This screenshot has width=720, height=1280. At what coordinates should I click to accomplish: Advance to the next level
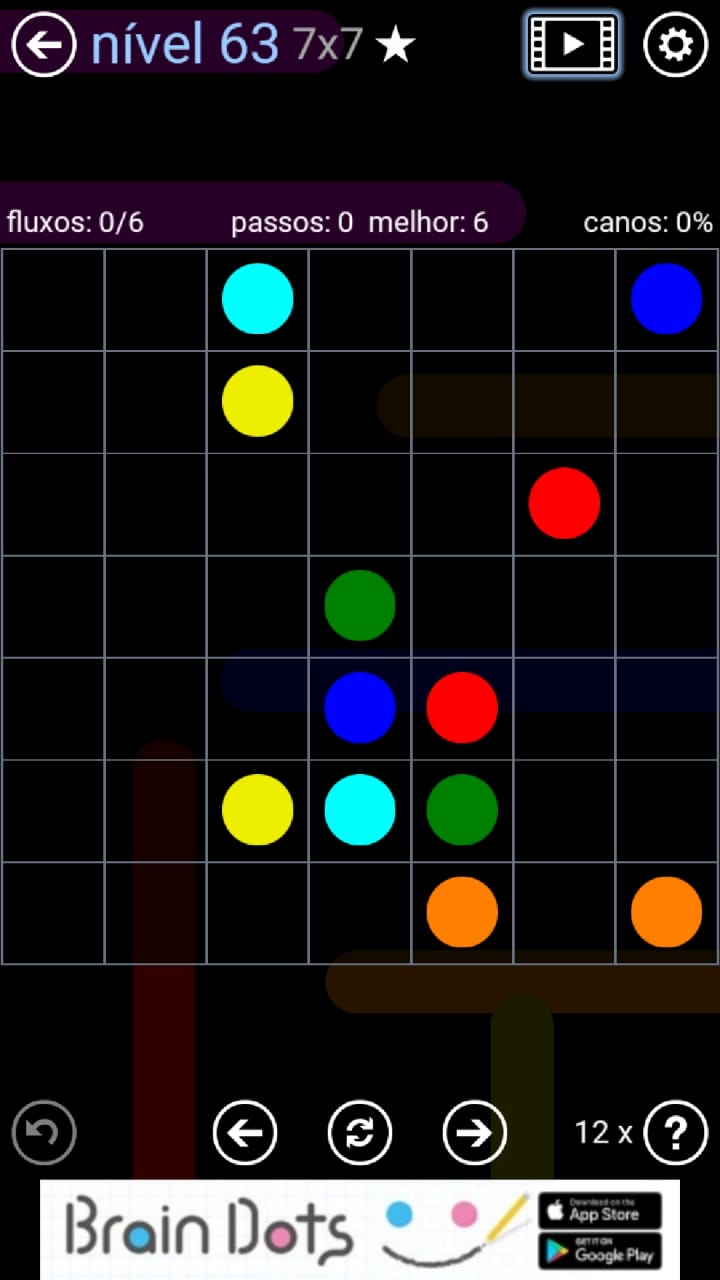(x=475, y=1132)
